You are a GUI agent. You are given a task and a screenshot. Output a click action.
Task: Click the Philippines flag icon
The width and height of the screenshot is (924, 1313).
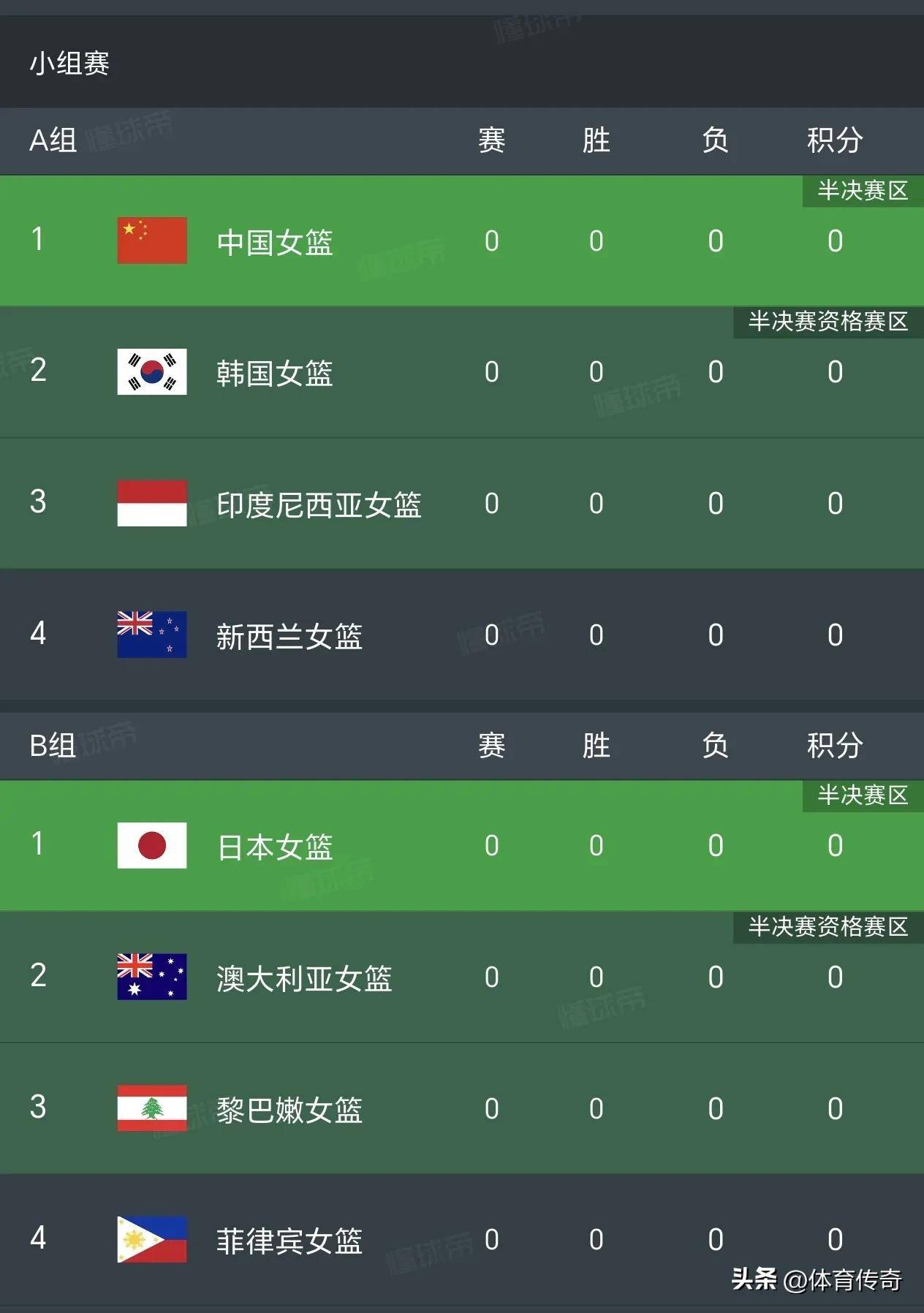pos(151,1238)
